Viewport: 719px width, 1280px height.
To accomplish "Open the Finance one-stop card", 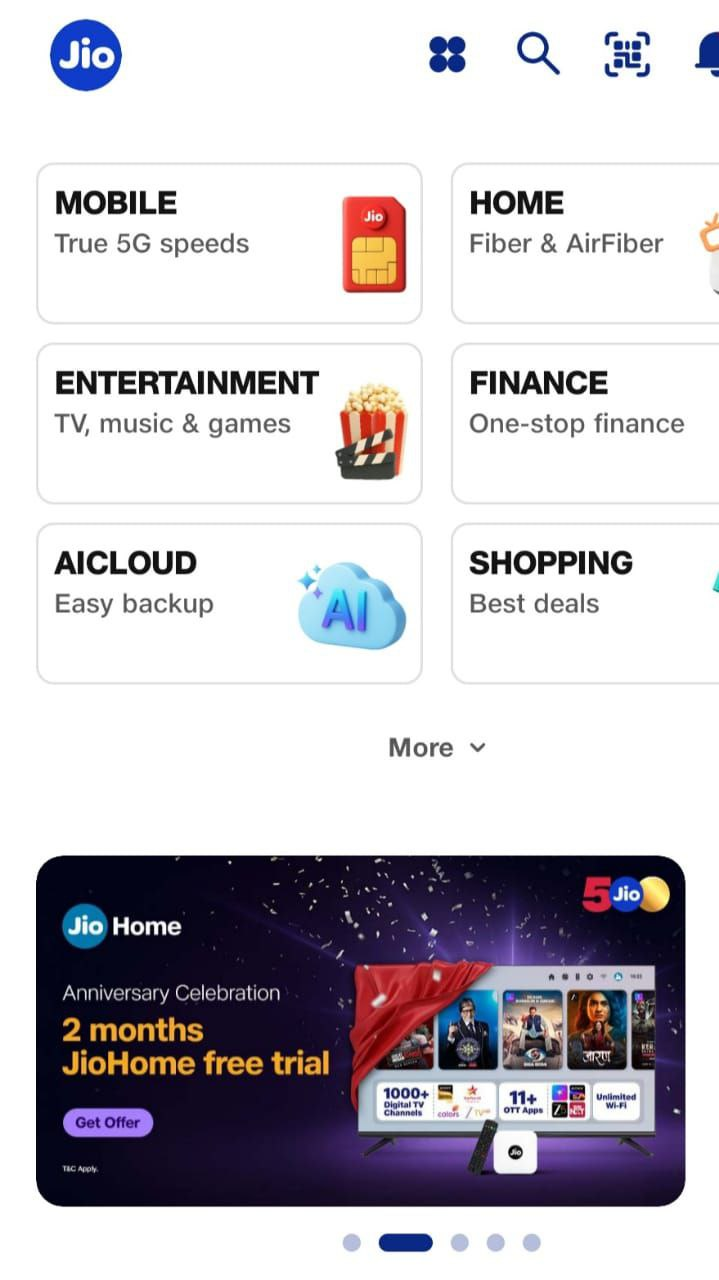I will point(585,424).
